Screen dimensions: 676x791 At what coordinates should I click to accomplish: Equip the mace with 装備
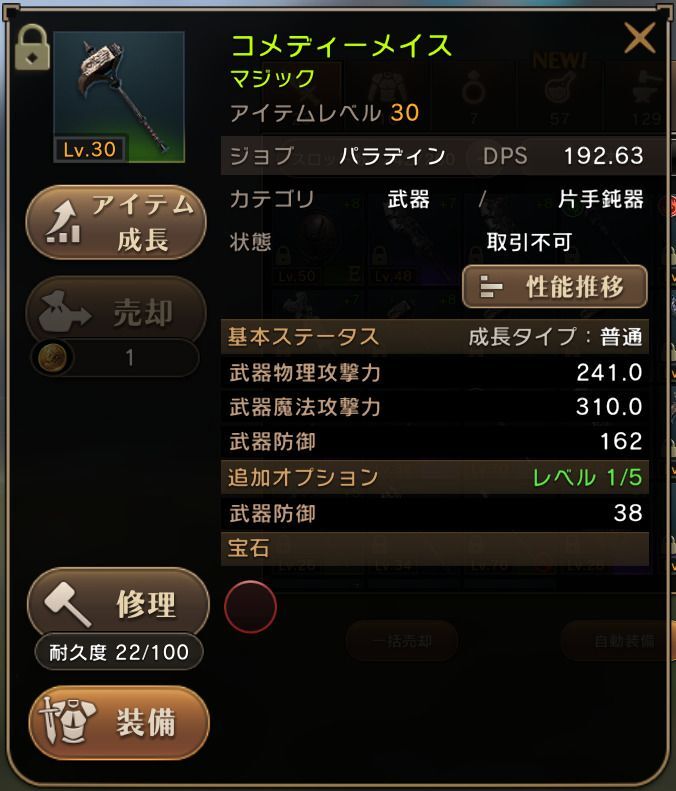tap(118, 722)
